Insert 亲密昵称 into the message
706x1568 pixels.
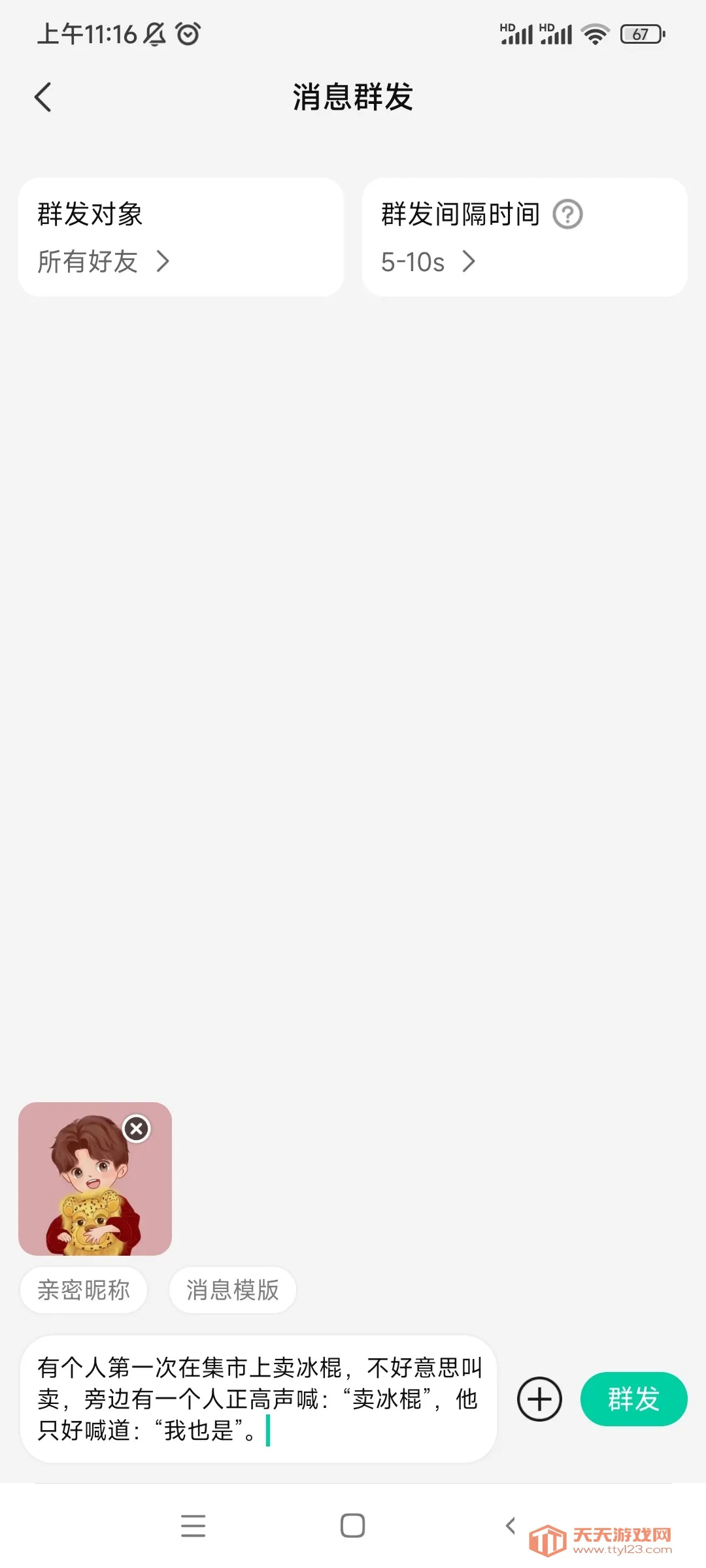tap(84, 1290)
